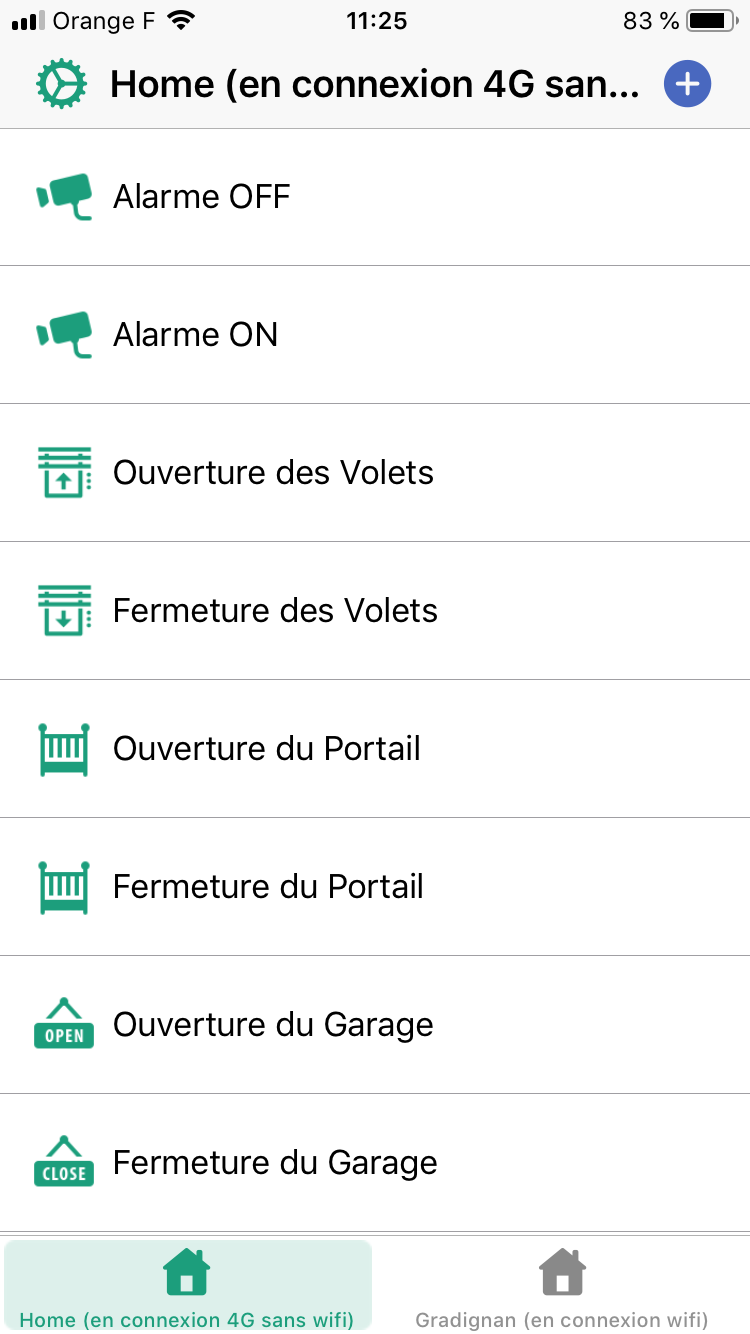
Task: Click the gray house icon for Gradignan
Action: (x=562, y=1272)
